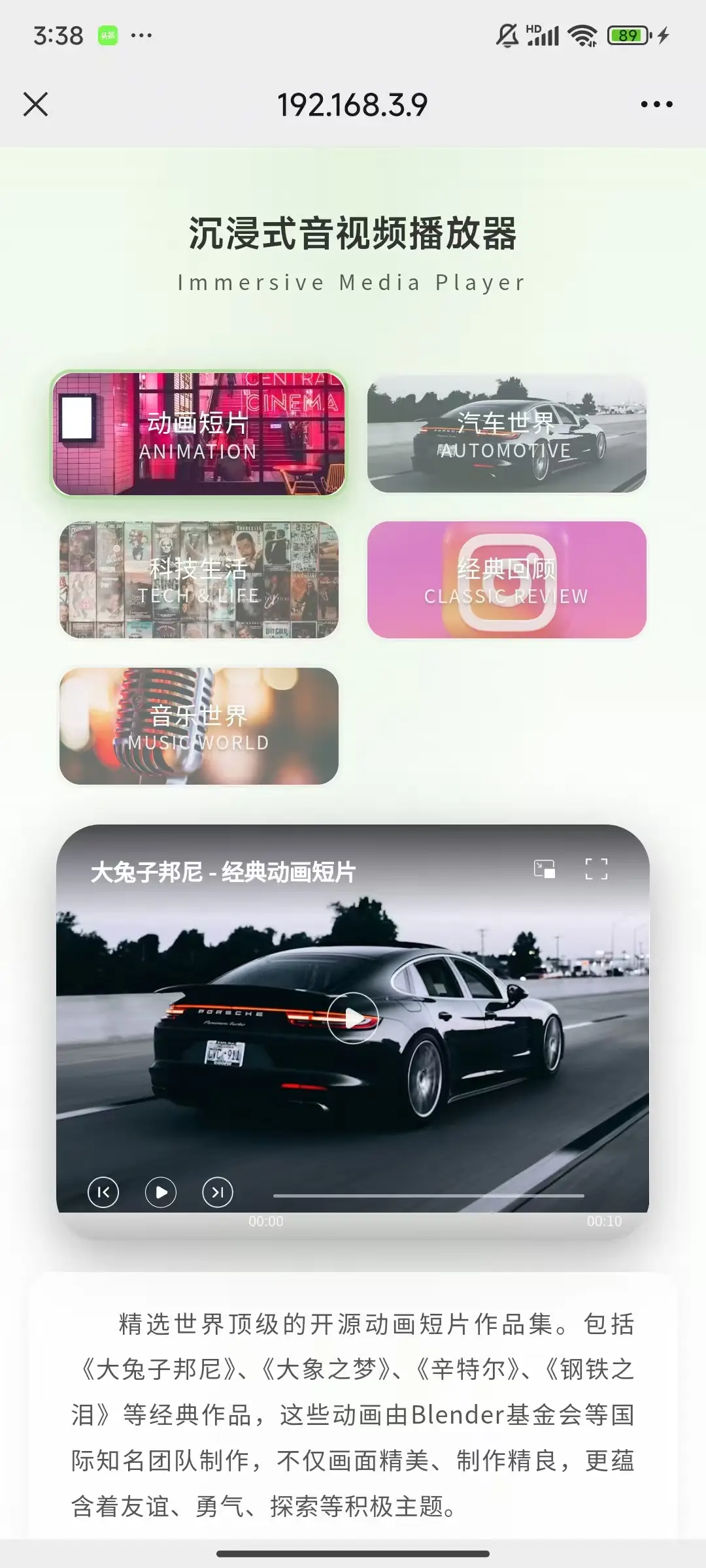The height and width of the screenshot is (1568, 706).
Task: Switch to 音乐世界 Music World category
Action: pos(199,726)
